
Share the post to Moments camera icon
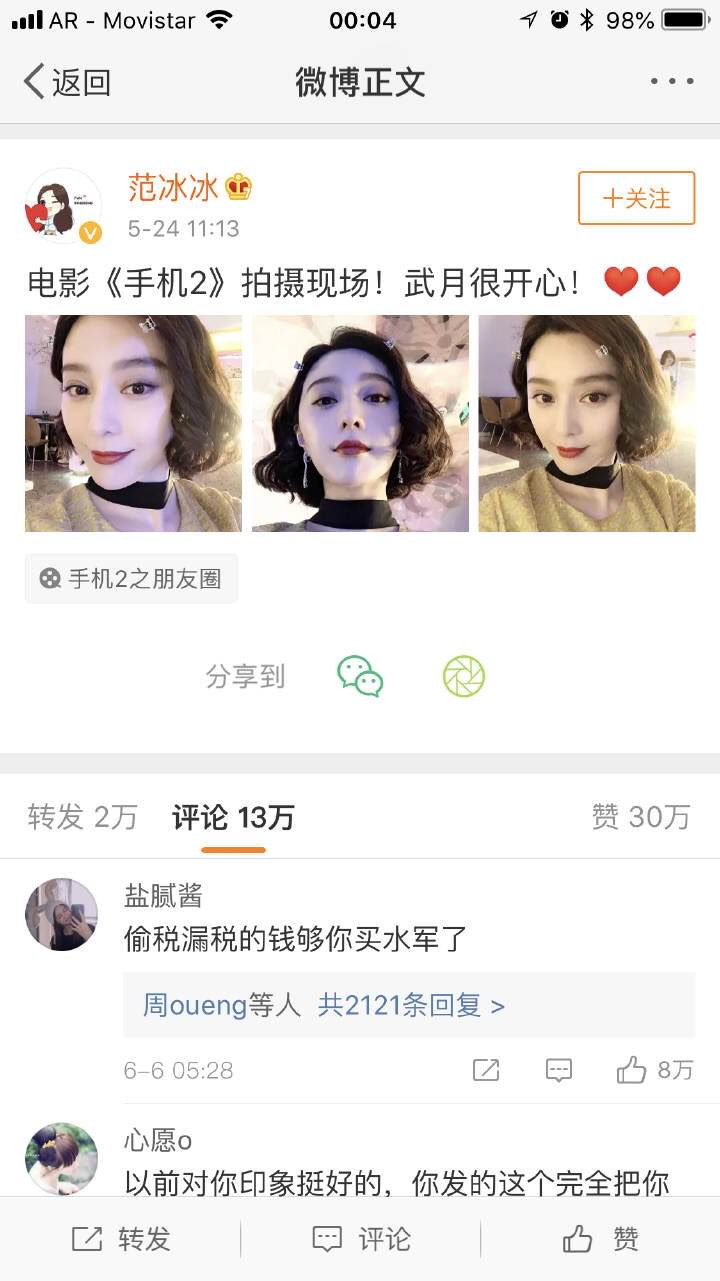(464, 677)
